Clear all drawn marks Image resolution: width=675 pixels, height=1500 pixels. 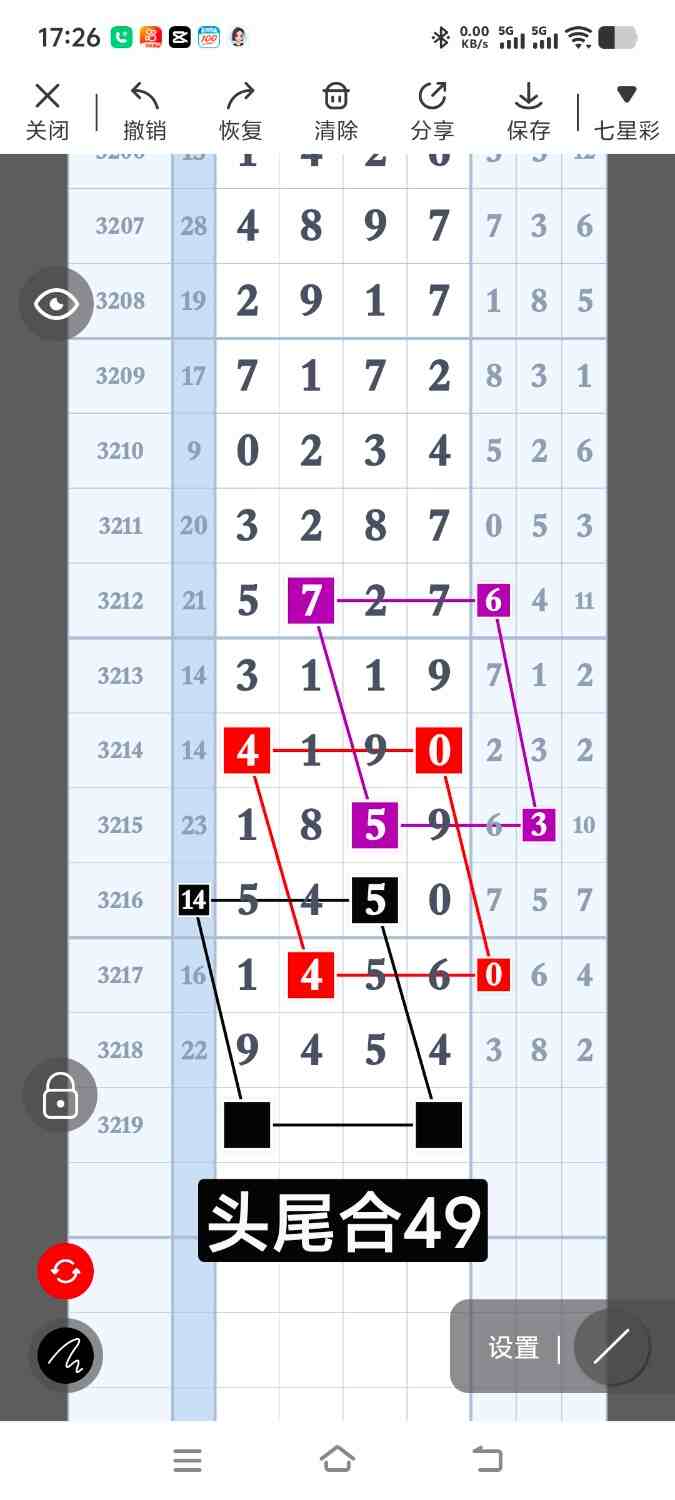click(x=336, y=111)
